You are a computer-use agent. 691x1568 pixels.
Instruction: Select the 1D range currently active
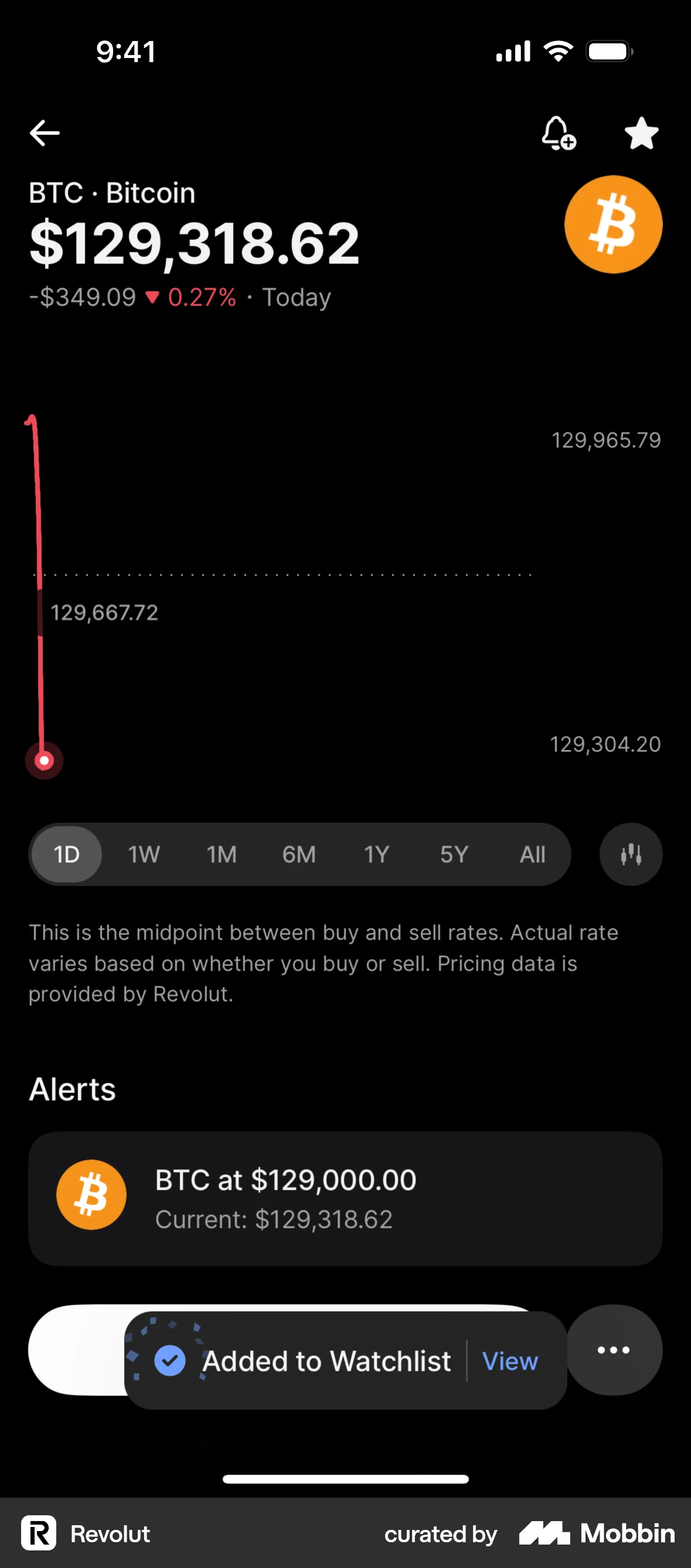click(x=65, y=854)
